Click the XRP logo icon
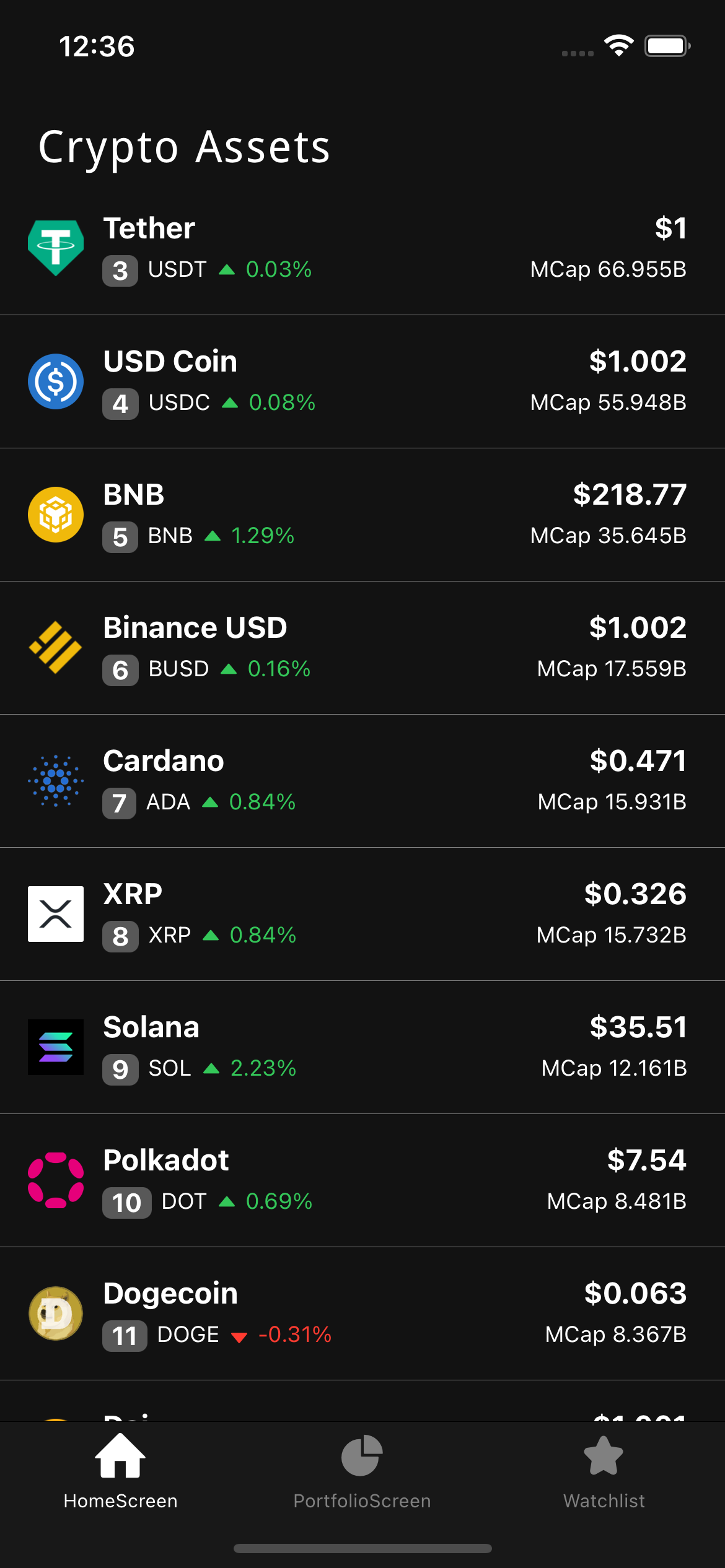Screen dimensions: 725x1568 (55, 913)
